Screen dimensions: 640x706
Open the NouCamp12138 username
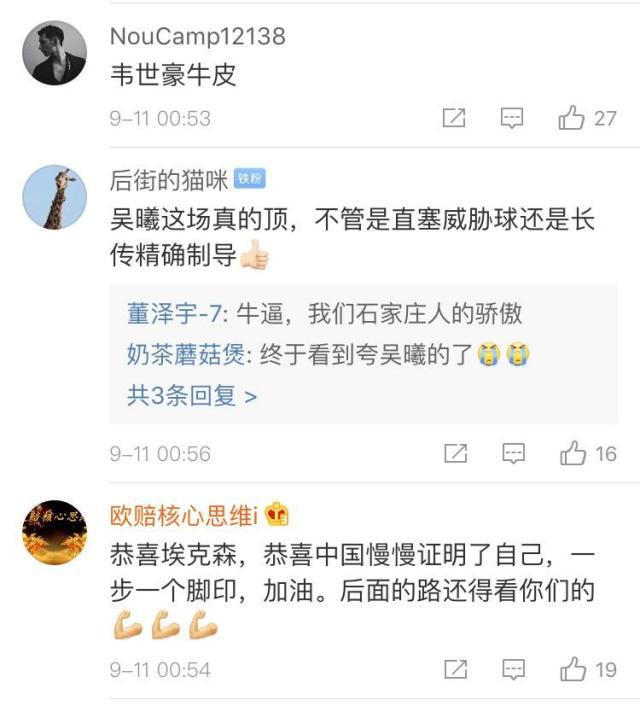197,36
